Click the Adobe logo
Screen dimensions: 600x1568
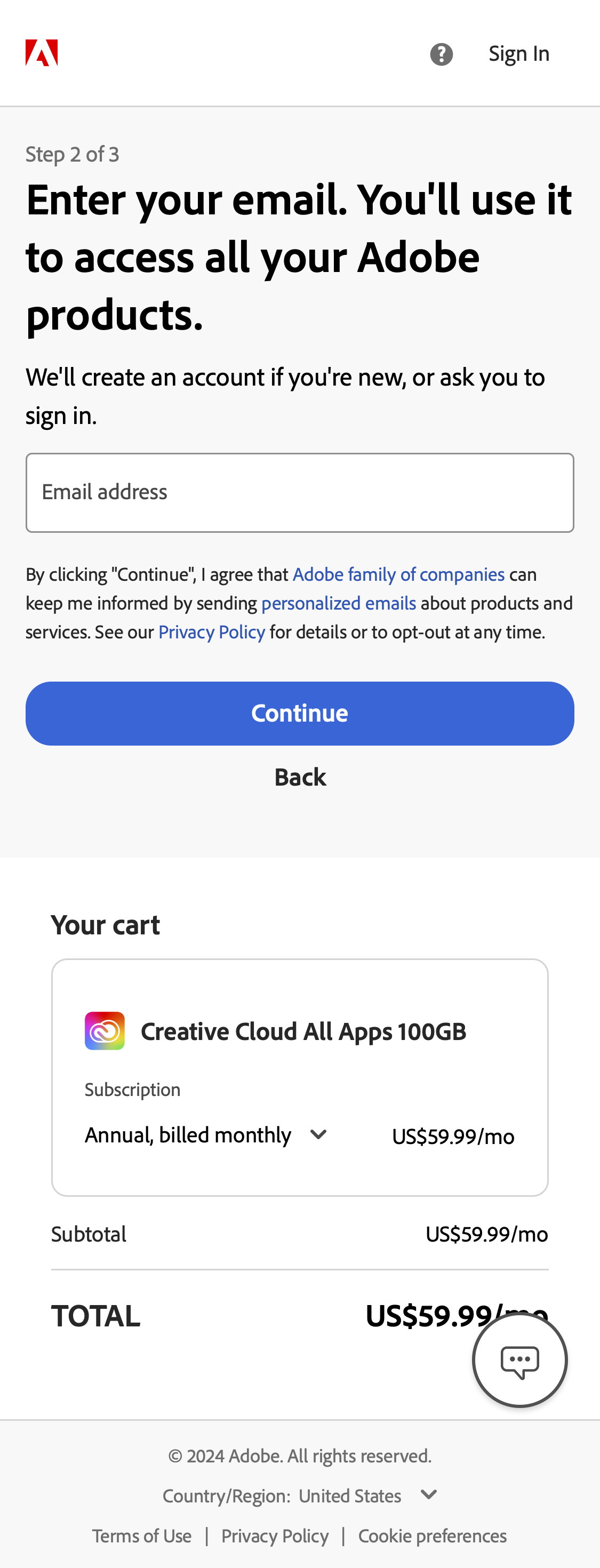click(42, 53)
